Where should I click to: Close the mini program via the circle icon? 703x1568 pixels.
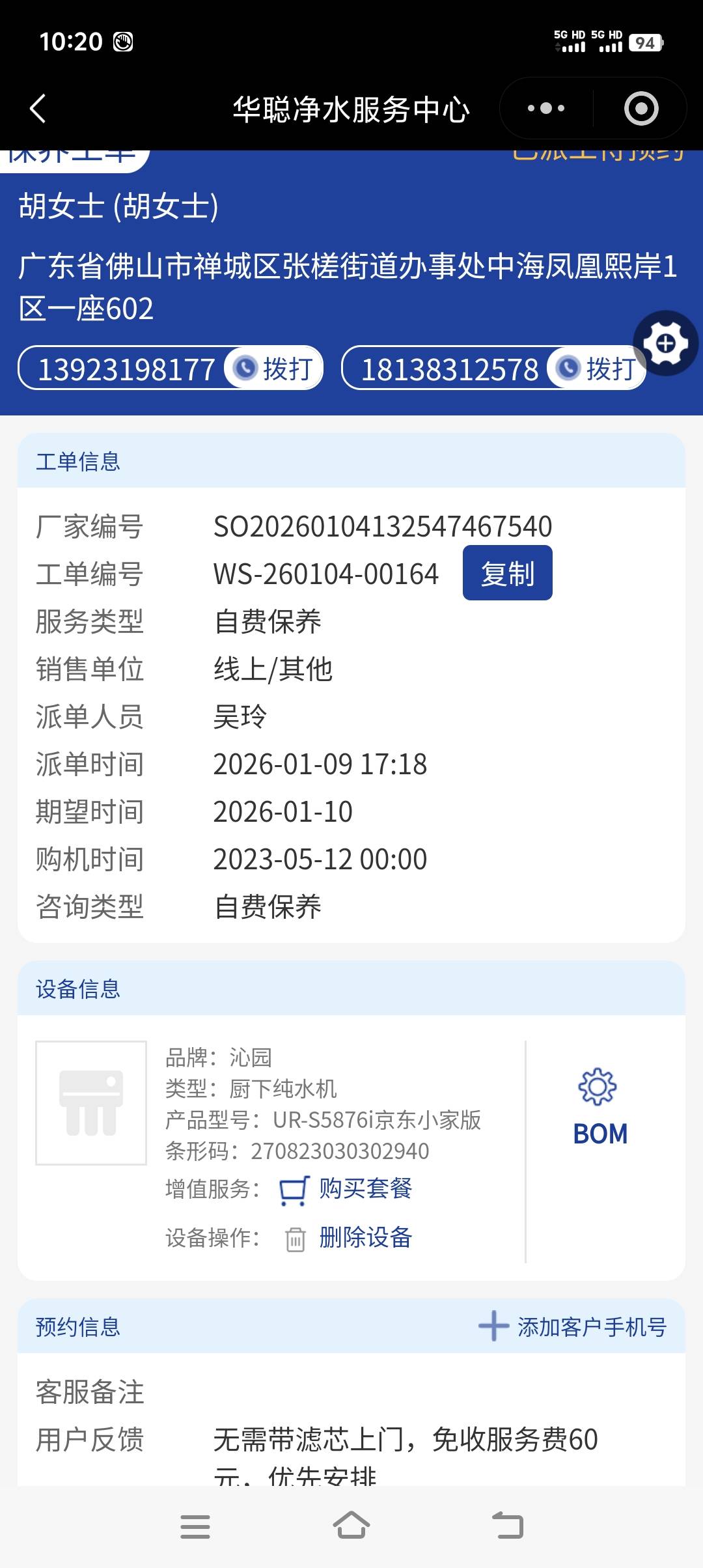click(x=641, y=109)
